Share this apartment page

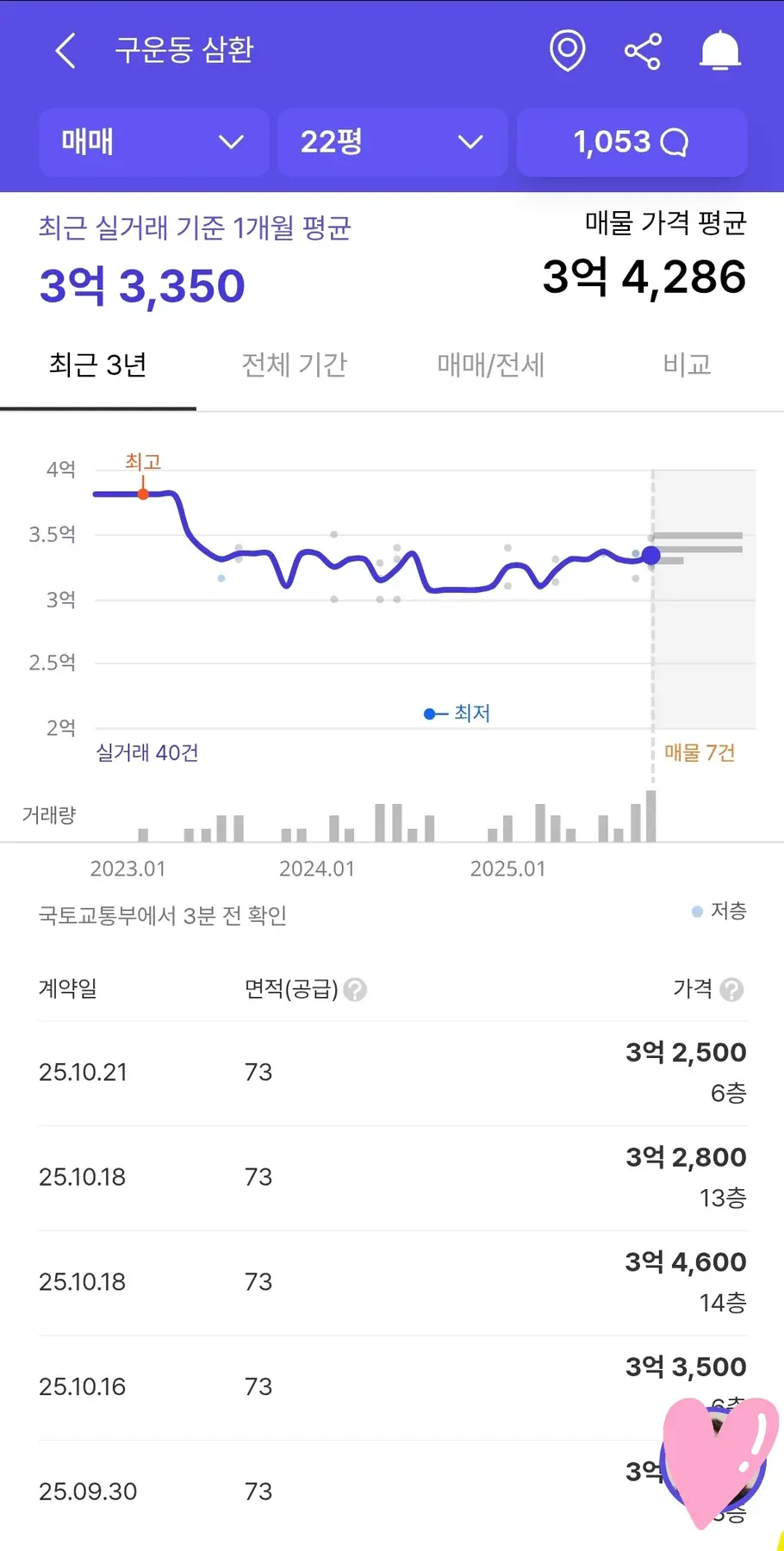click(x=643, y=52)
